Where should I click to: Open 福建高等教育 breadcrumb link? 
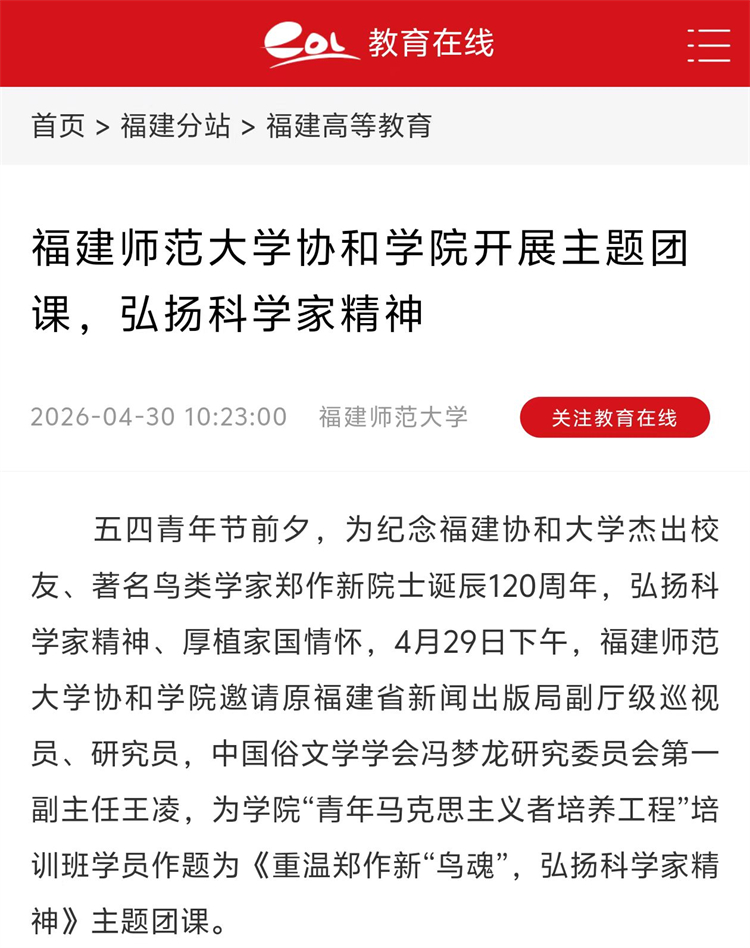(349, 126)
